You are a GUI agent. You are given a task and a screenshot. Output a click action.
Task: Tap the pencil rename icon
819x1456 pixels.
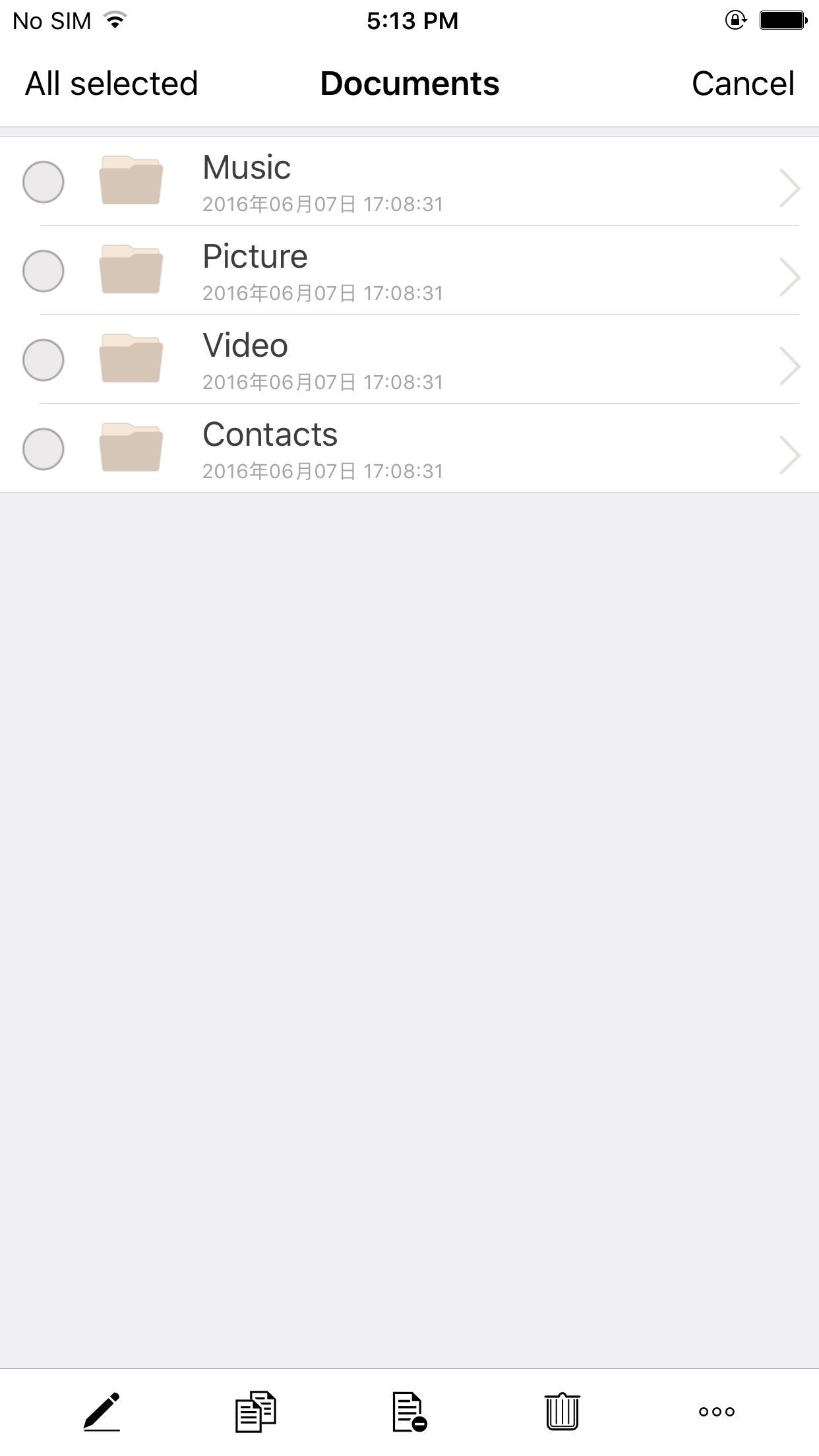coord(102,1412)
